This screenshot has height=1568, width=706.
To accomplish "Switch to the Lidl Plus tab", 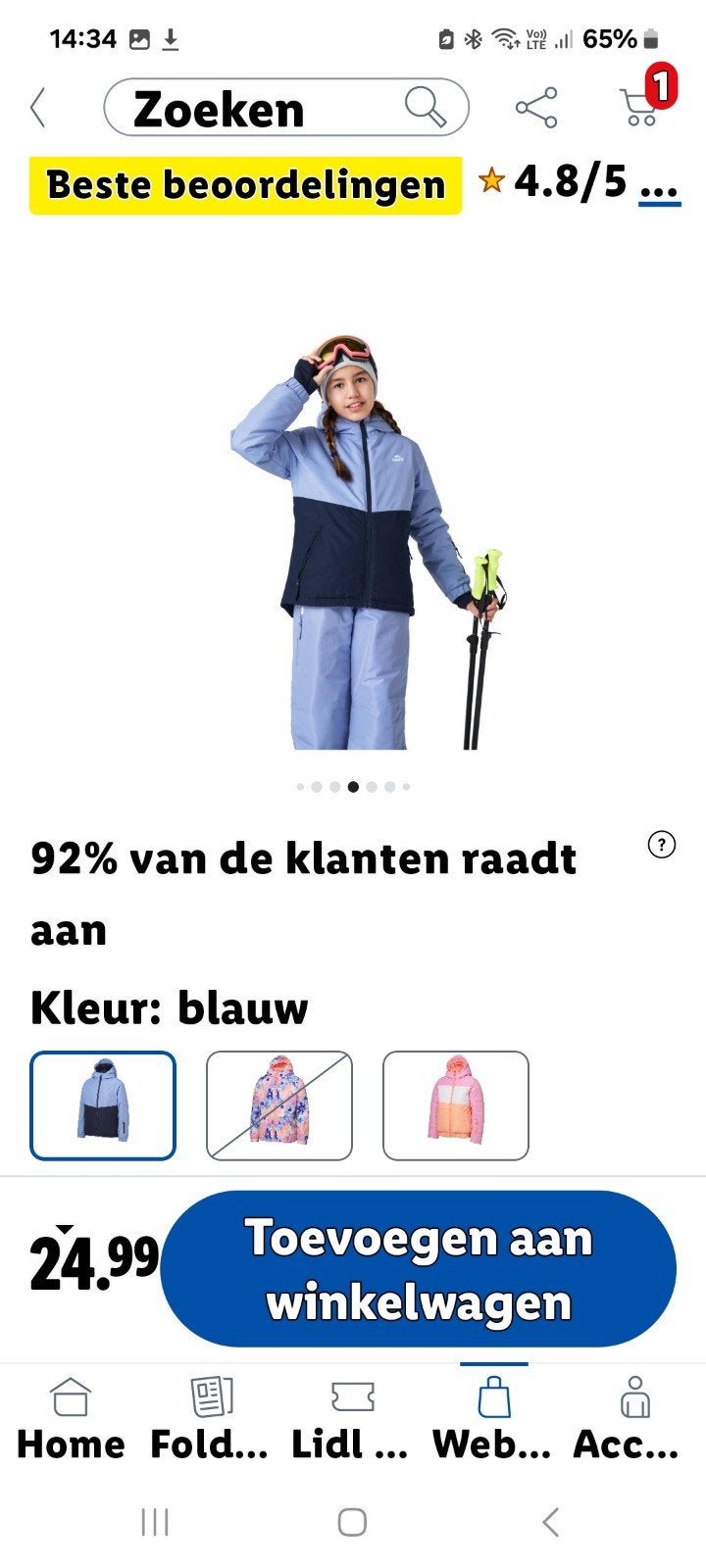I will click(x=351, y=1418).
